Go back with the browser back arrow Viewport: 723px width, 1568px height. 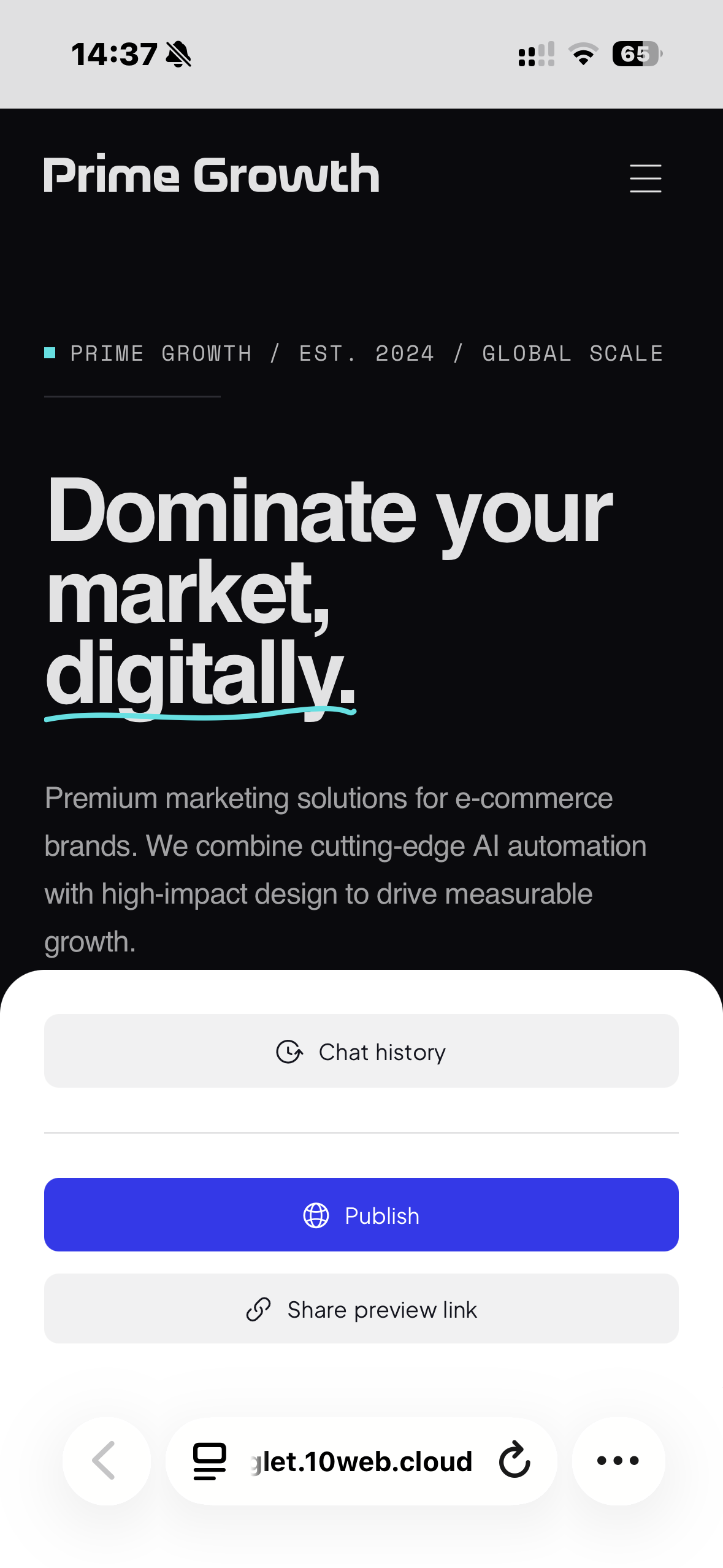(106, 1461)
